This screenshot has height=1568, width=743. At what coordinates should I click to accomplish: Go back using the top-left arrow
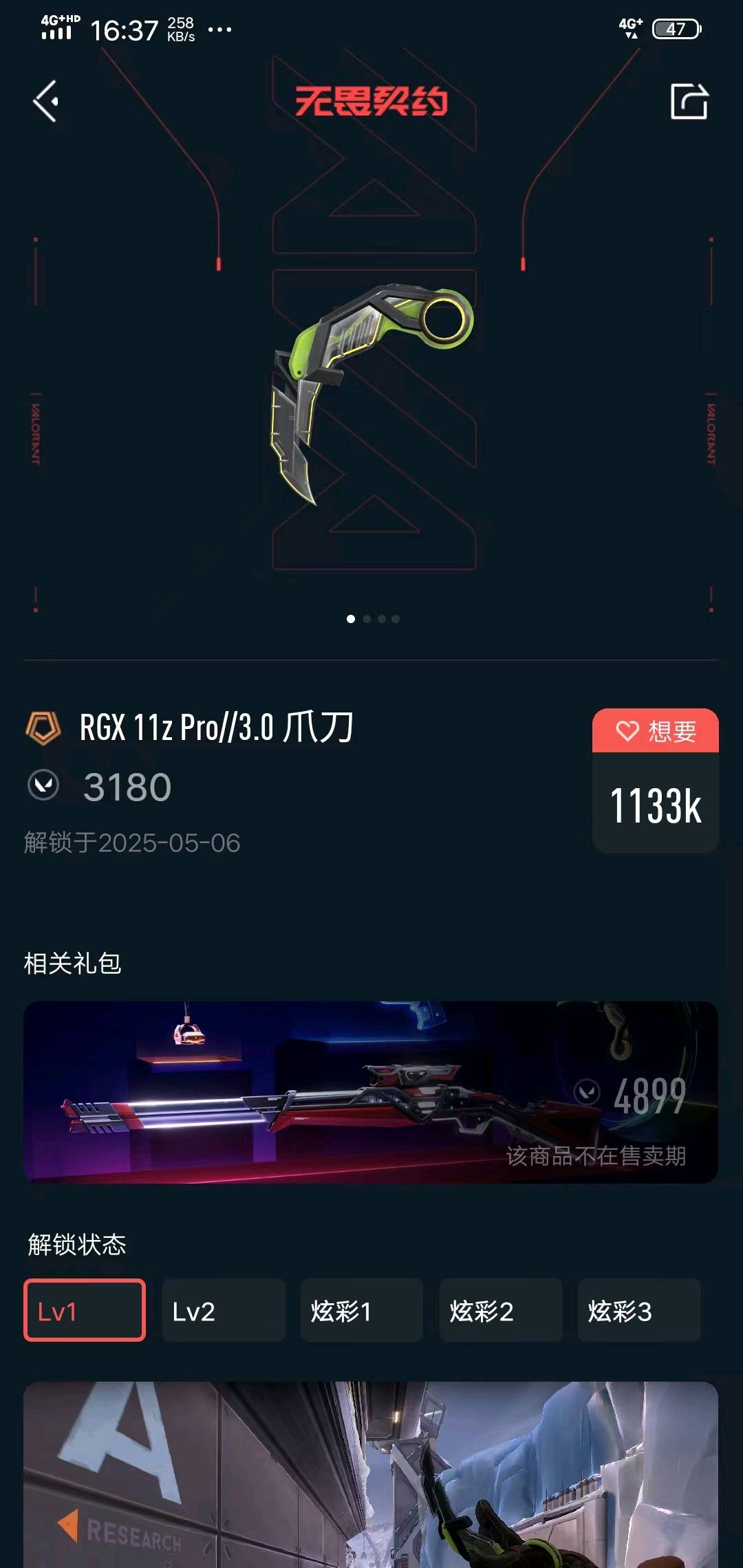click(46, 101)
